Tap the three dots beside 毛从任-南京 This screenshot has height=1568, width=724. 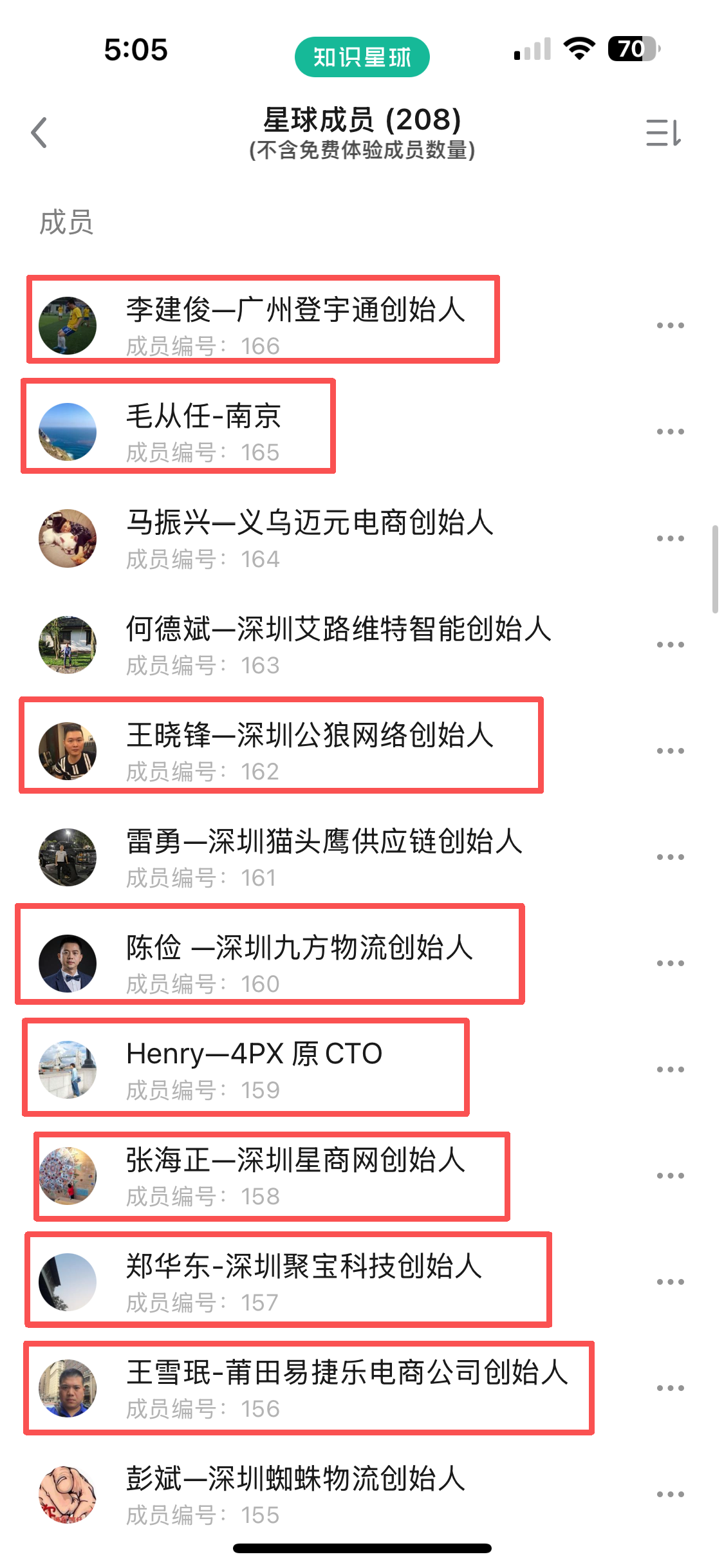(x=670, y=431)
